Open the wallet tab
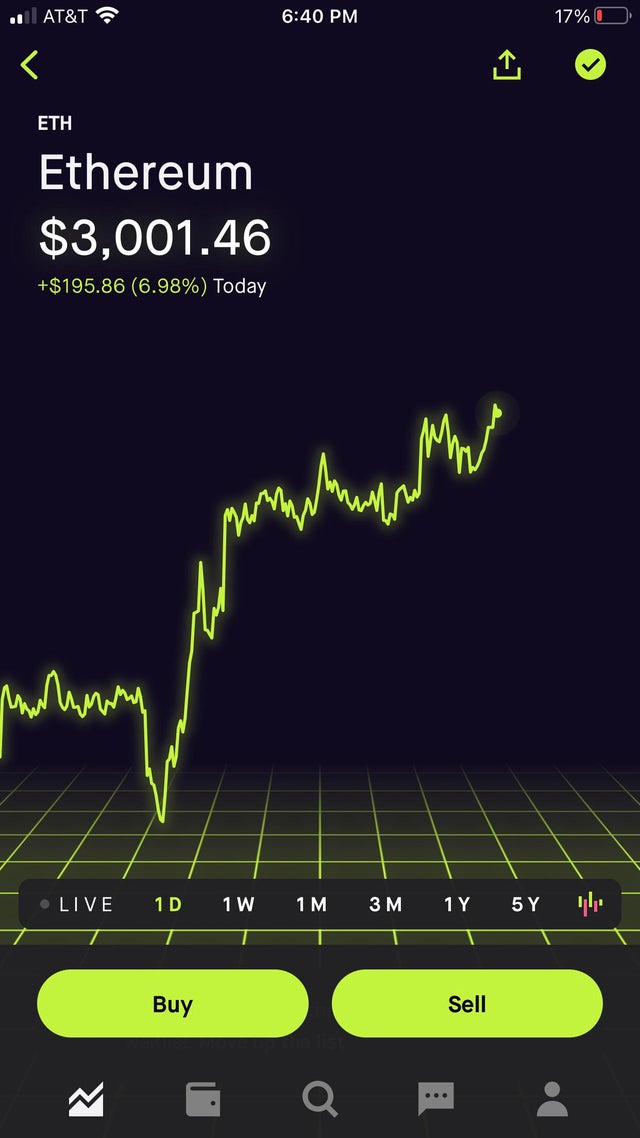This screenshot has height=1138, width=640. click(203, 1099)
